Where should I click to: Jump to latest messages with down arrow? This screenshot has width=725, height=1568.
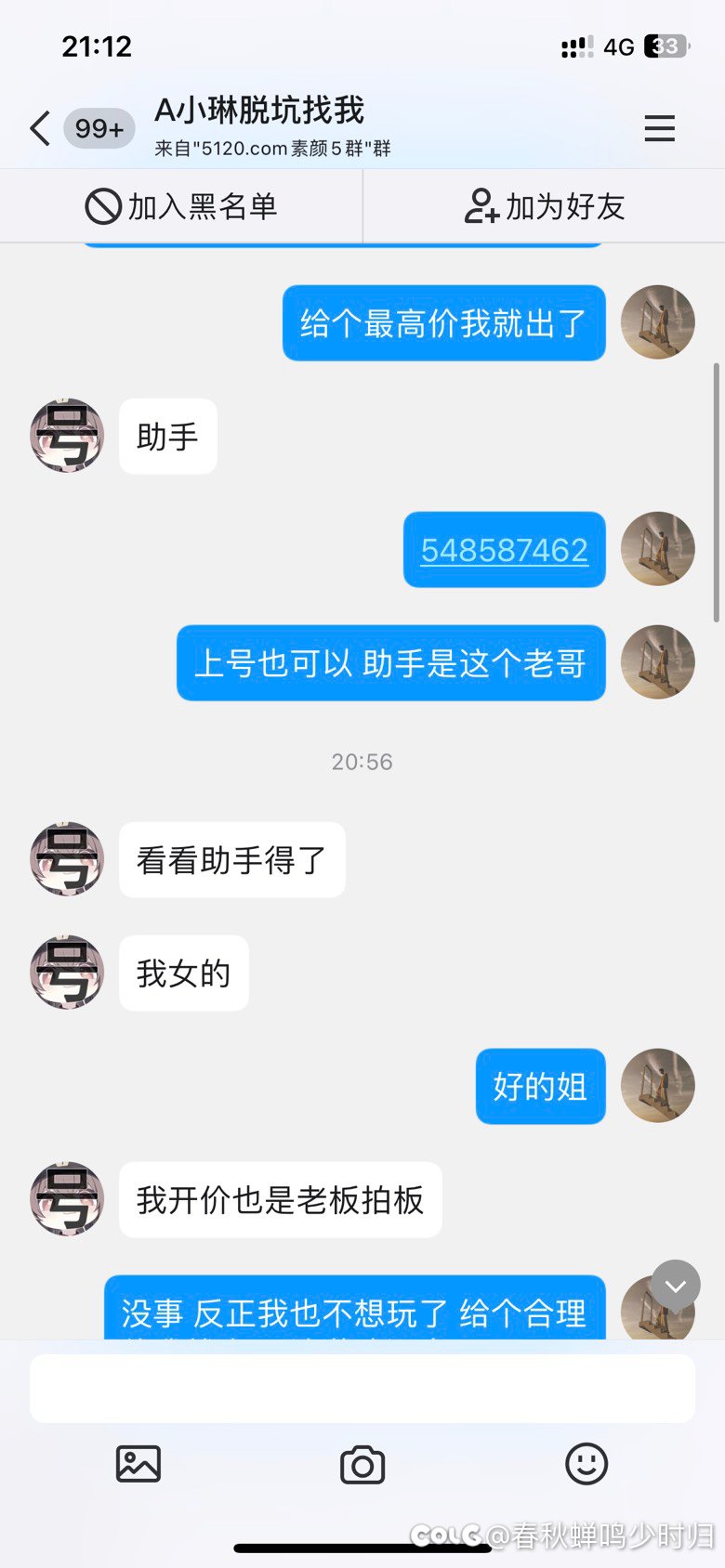(676, 1286)
